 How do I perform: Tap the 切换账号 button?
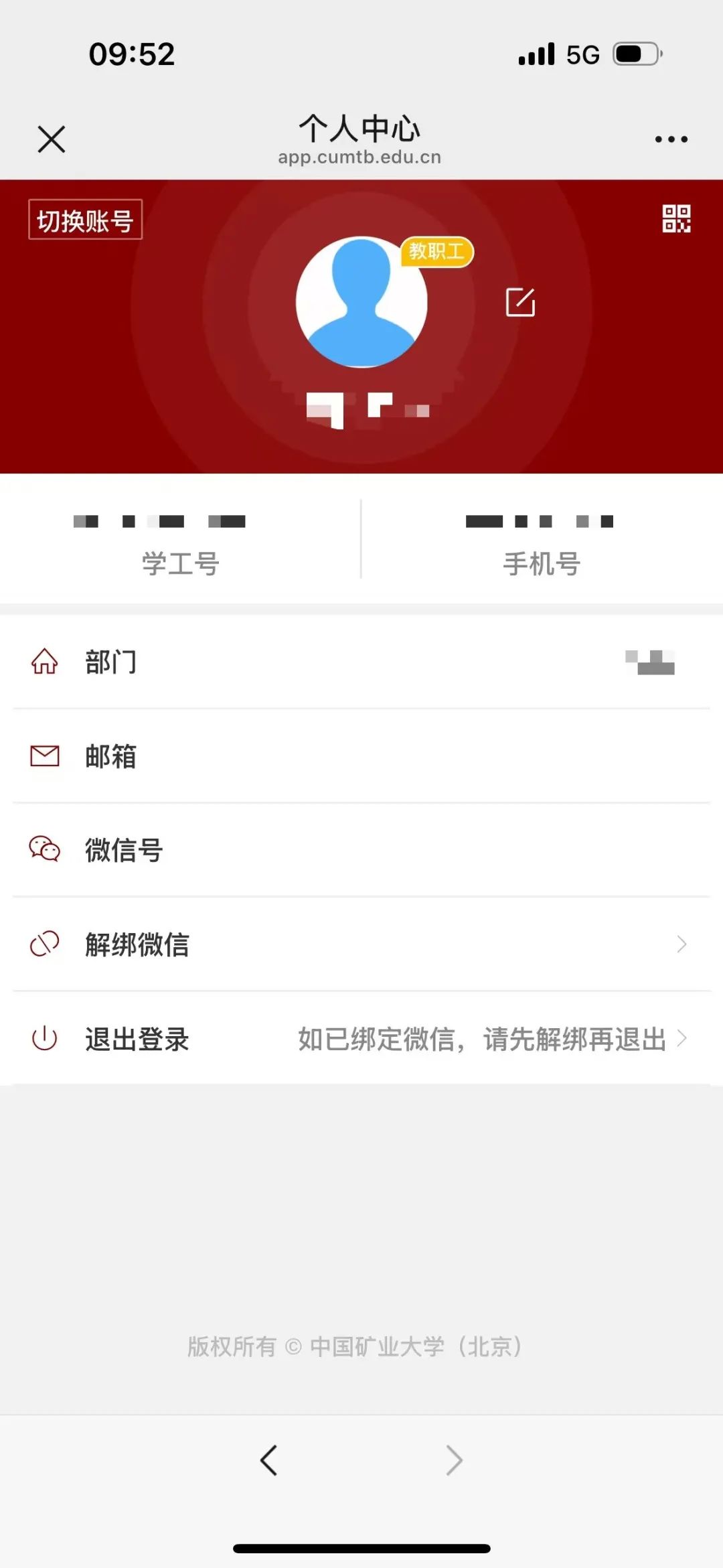(x=85, y=220)
